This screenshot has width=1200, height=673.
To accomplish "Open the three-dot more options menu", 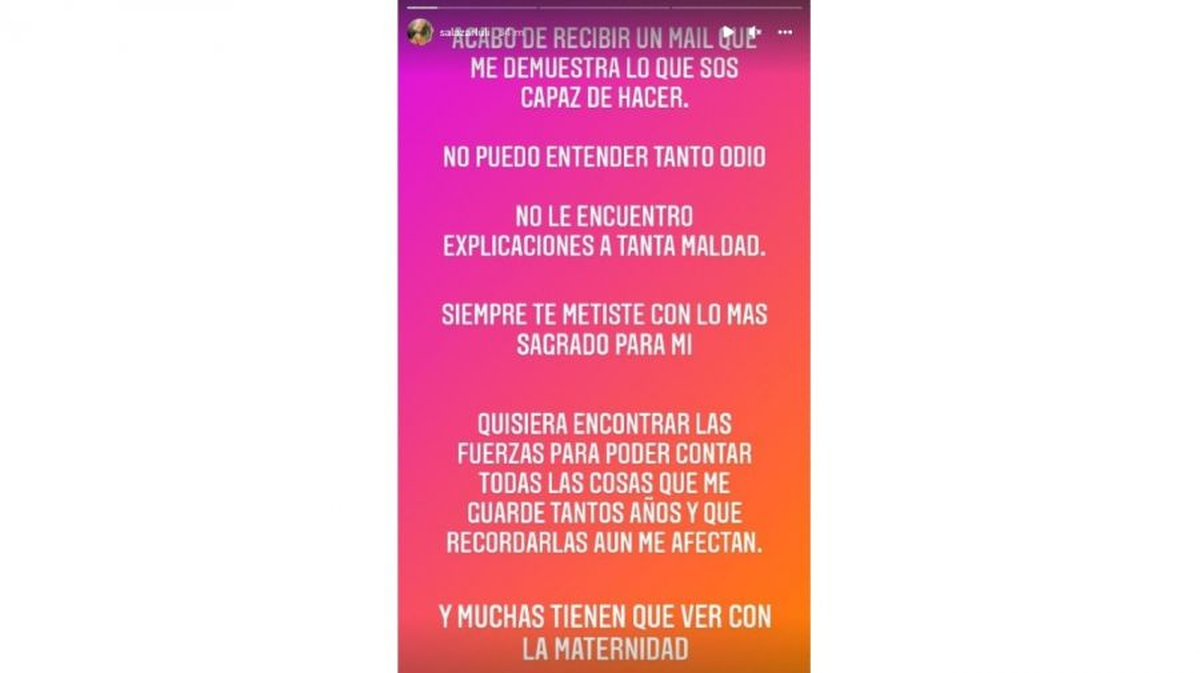I will tap(785, 32).
